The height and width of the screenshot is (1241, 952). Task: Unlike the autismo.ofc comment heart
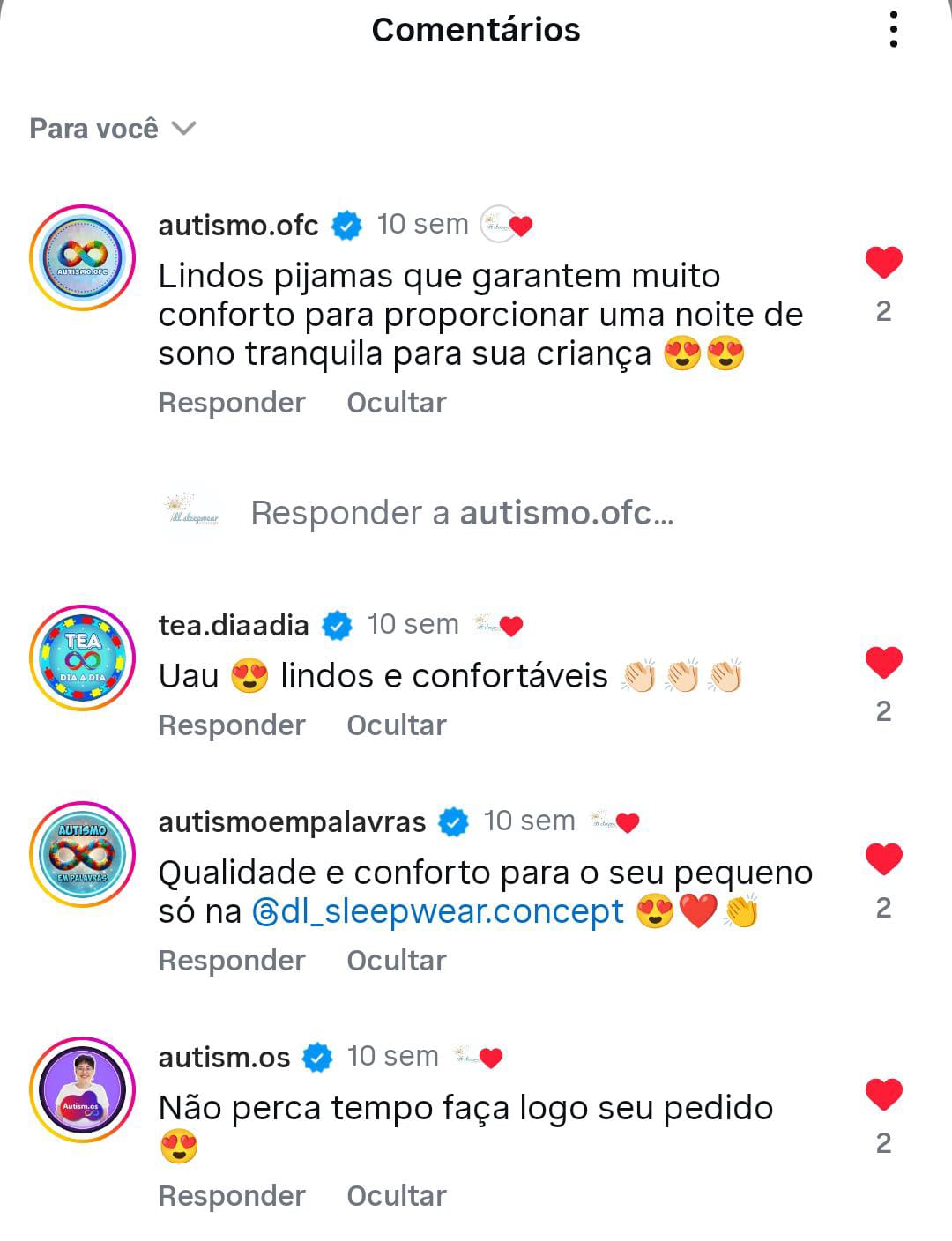[x=883, y=263]
